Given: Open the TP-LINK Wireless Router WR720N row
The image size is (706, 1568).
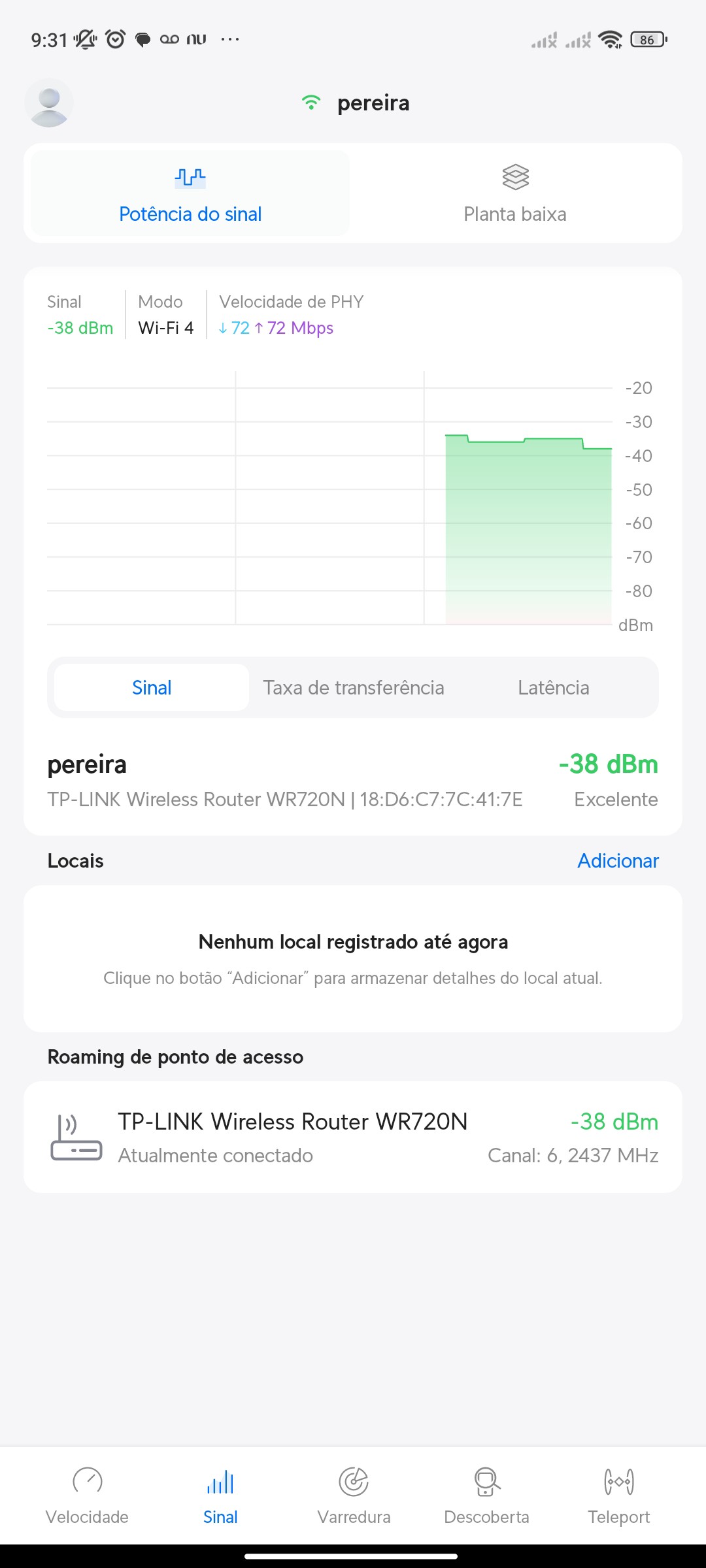Looking at the screenshot, I should tap(353, 1137).
